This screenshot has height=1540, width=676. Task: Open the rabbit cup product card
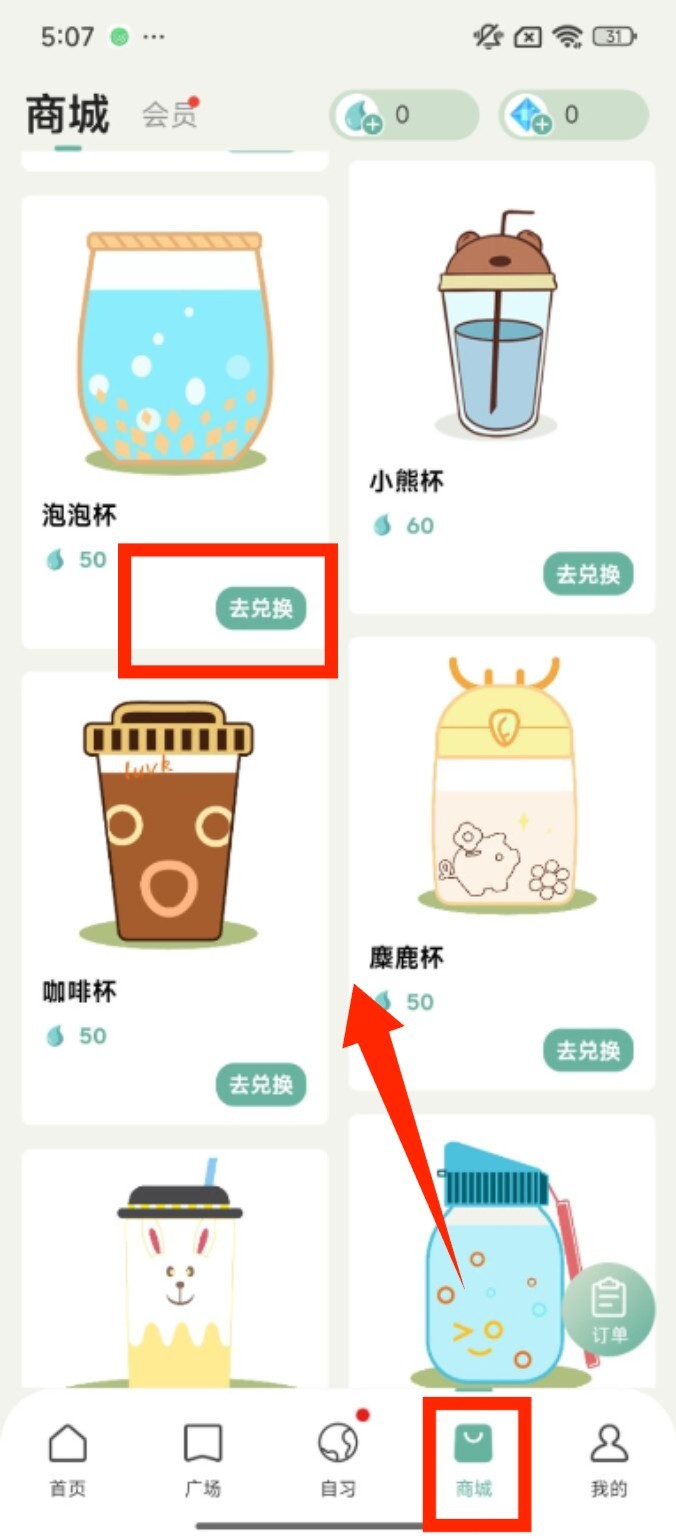[174, 1270]
